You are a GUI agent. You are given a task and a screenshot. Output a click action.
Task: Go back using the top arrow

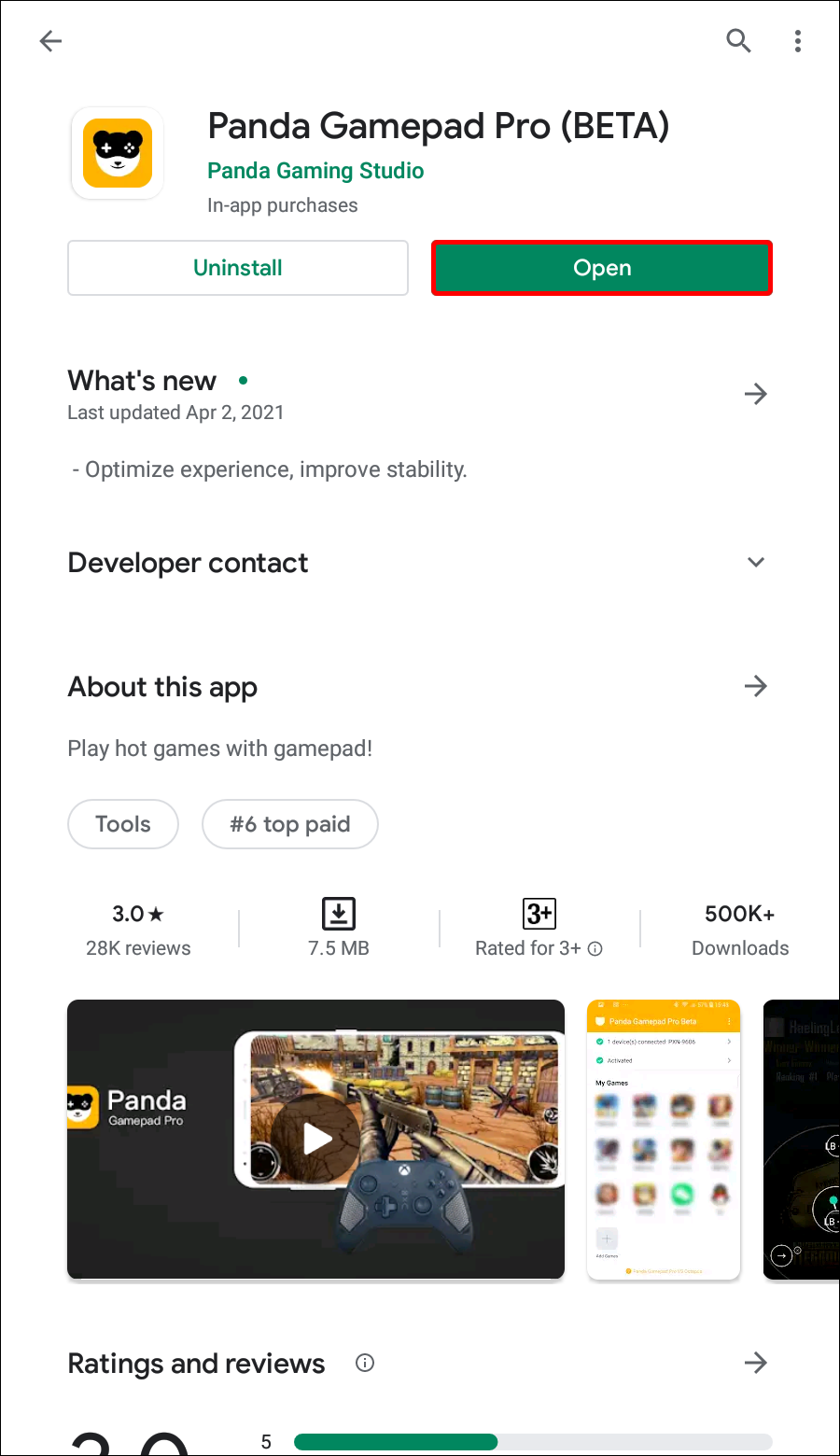[x=50, y=41]
